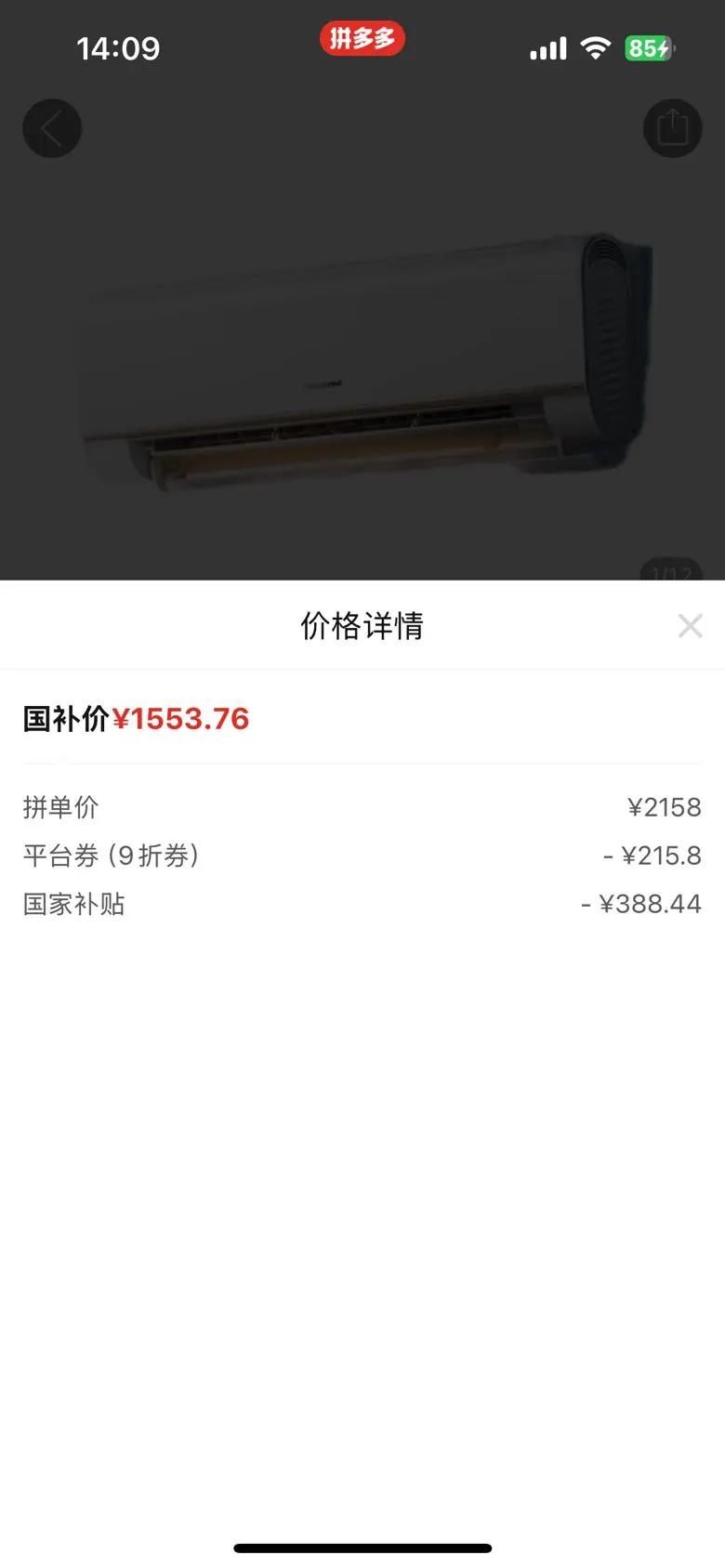
Task: Click the Wi-Fi icon in the status bar
Action: pos(594,46)
